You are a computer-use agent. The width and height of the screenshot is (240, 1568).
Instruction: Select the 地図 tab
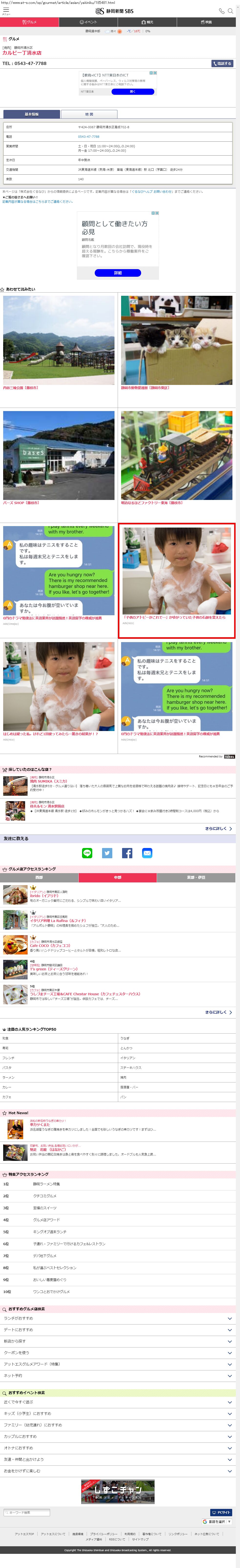tap(89, 114)
